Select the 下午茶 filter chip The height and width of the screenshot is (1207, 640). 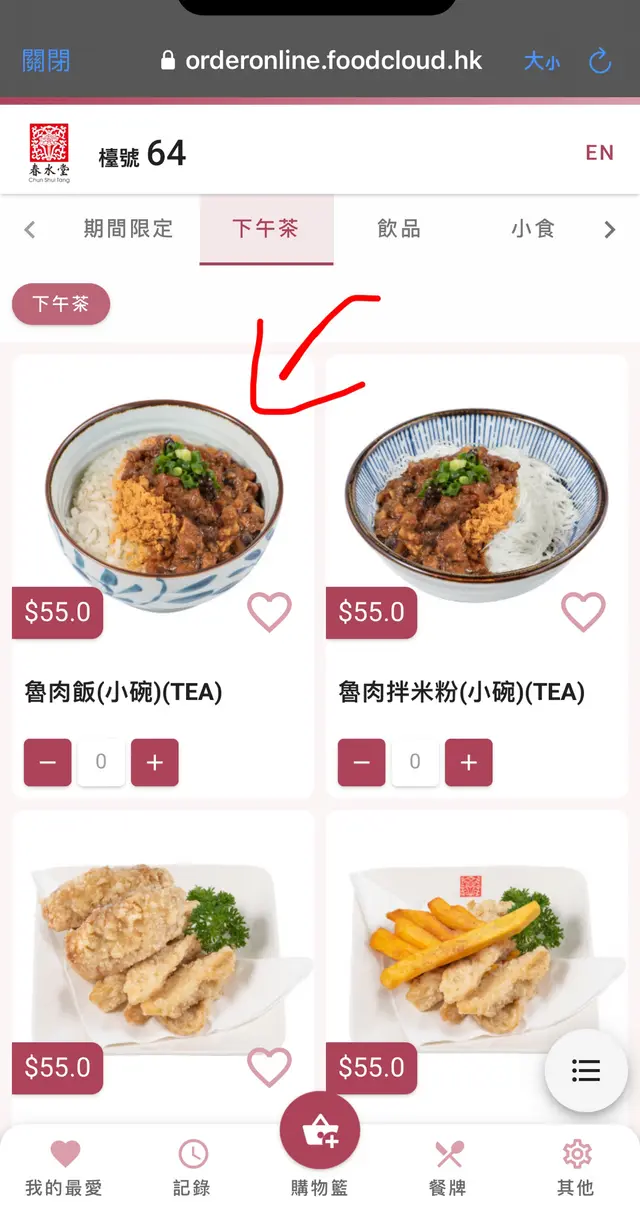click(61, 304)
